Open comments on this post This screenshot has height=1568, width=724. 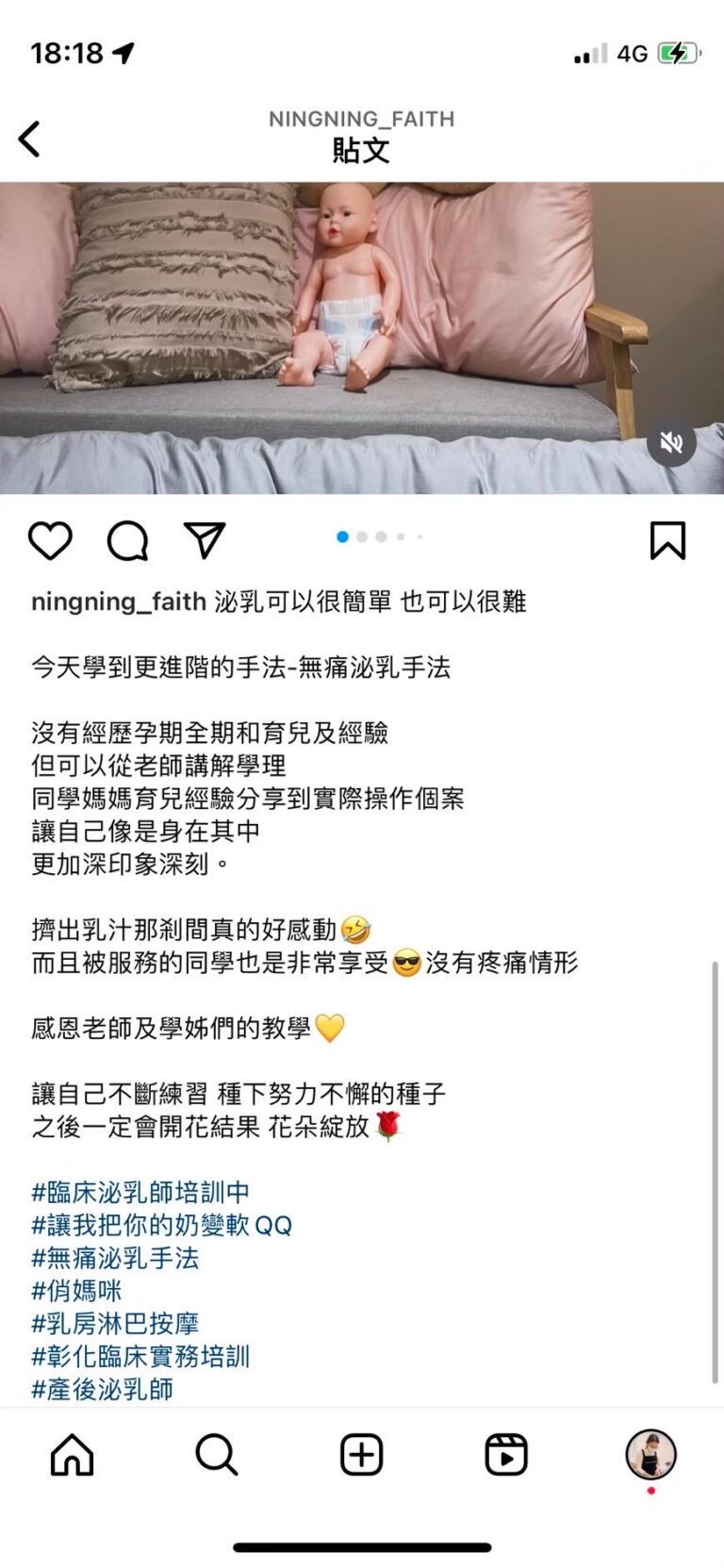click(127, 540)
